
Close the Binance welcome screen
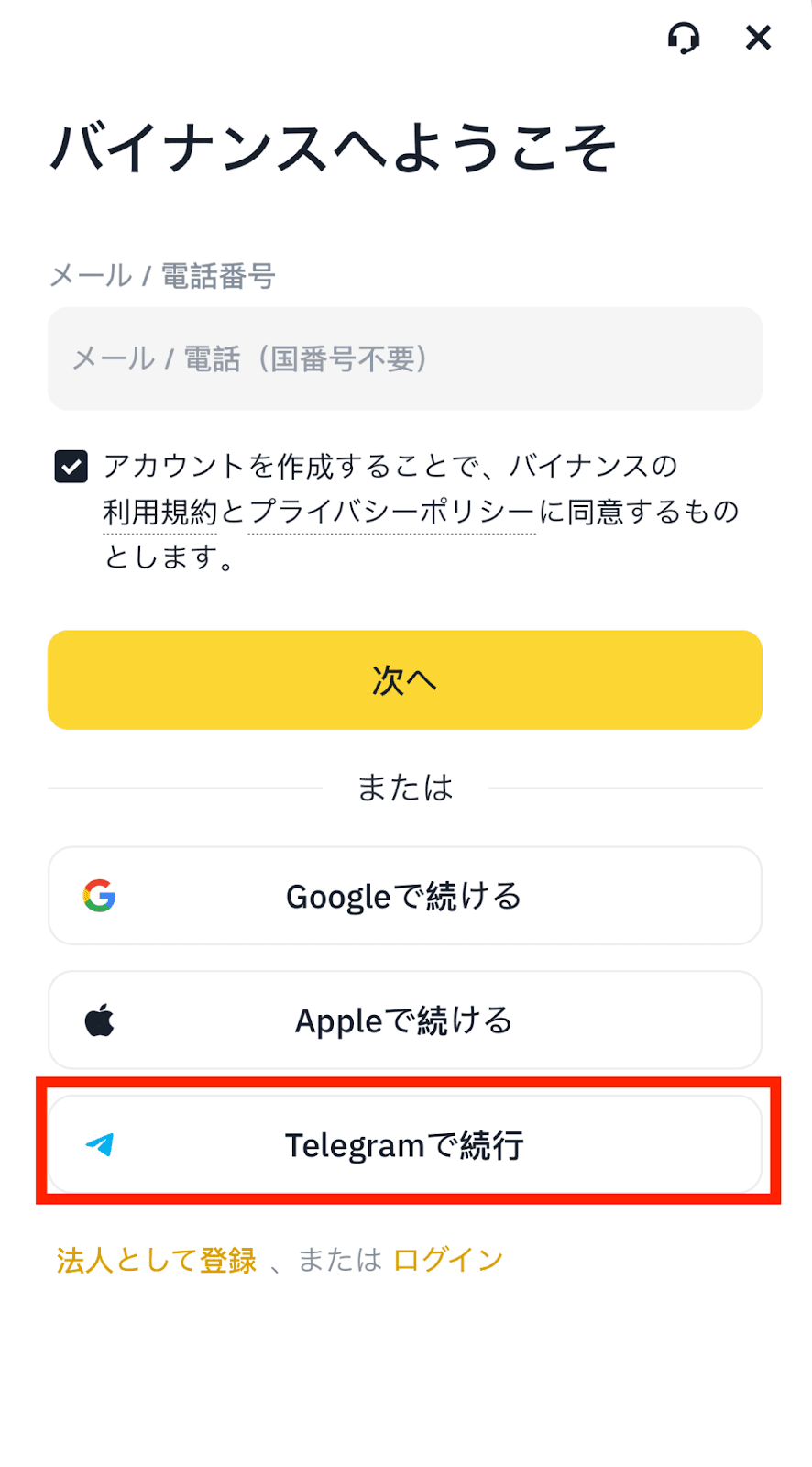point(758,38)
